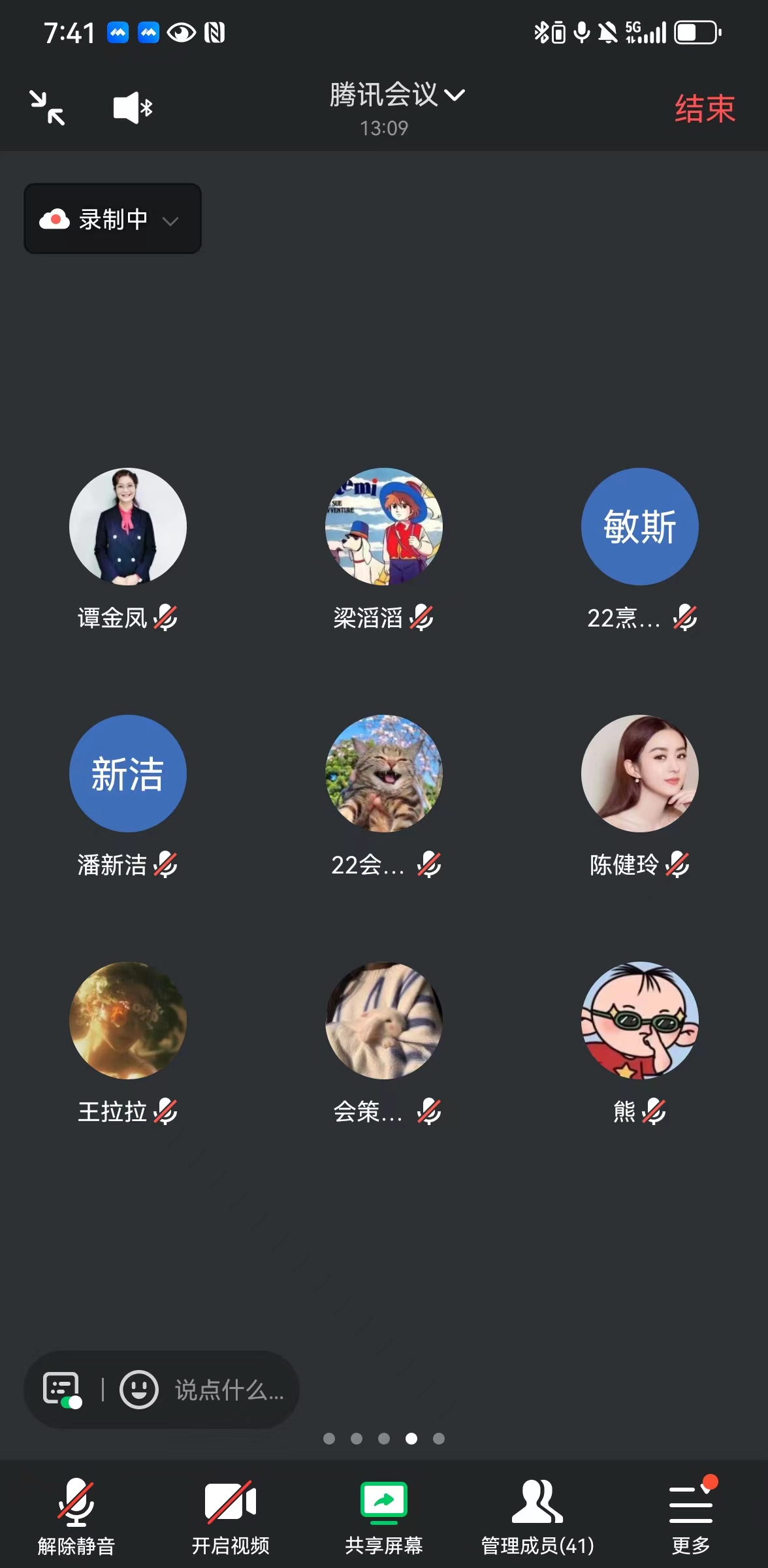This screenshot has width=768, height=1568.
Task: Select participant 陈健玲
Action: 640,774
